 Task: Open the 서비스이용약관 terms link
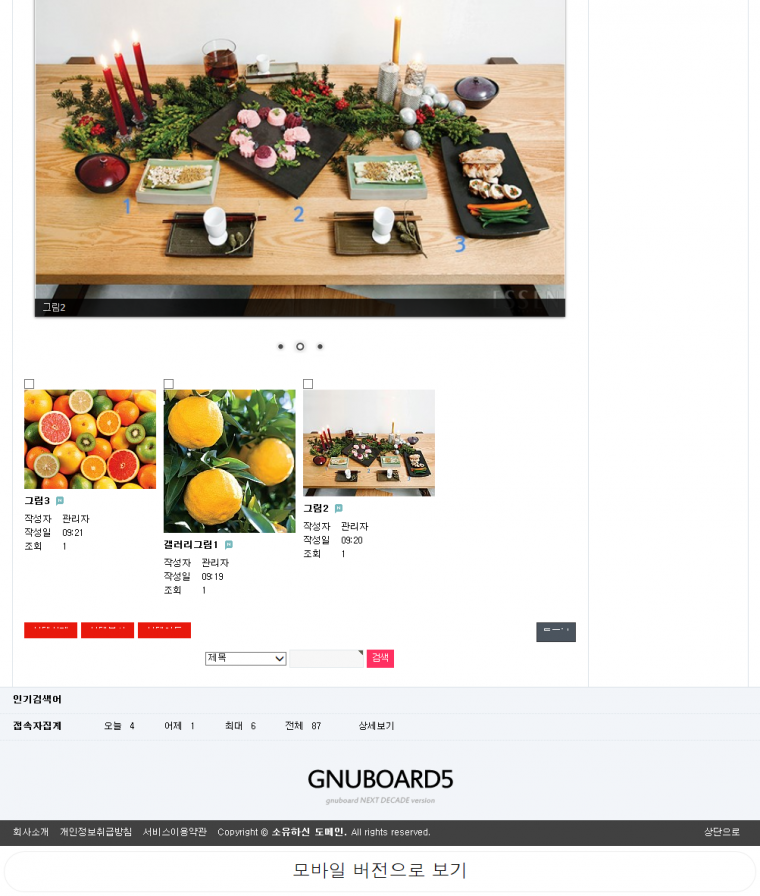(x=175, y=832)
